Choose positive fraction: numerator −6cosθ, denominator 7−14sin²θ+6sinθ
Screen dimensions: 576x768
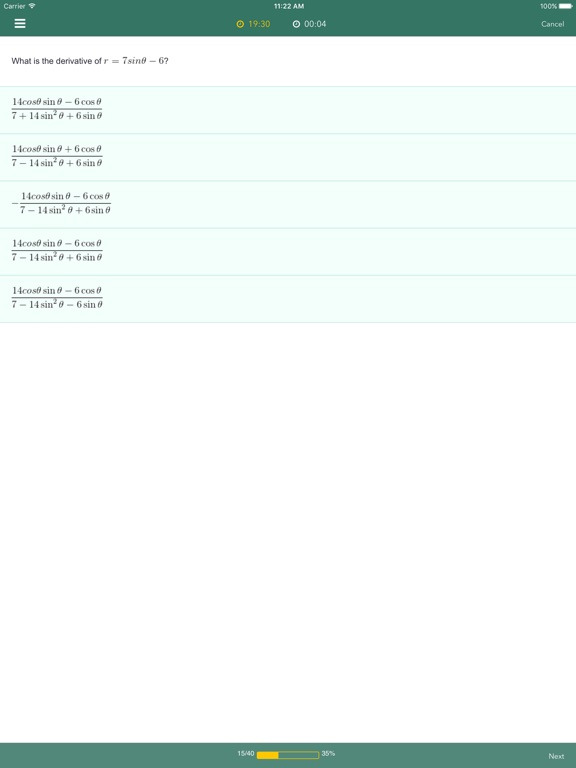(x=288, y=252)
